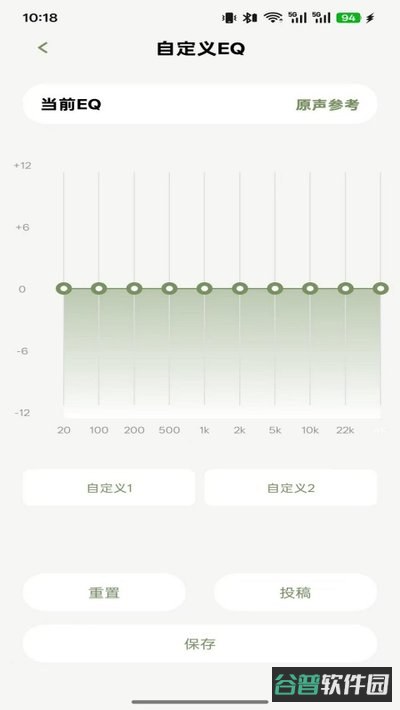Tap the 1k band slider handle
The width and height of the screenshot is (400, 710).
click(x=204, y=288)
